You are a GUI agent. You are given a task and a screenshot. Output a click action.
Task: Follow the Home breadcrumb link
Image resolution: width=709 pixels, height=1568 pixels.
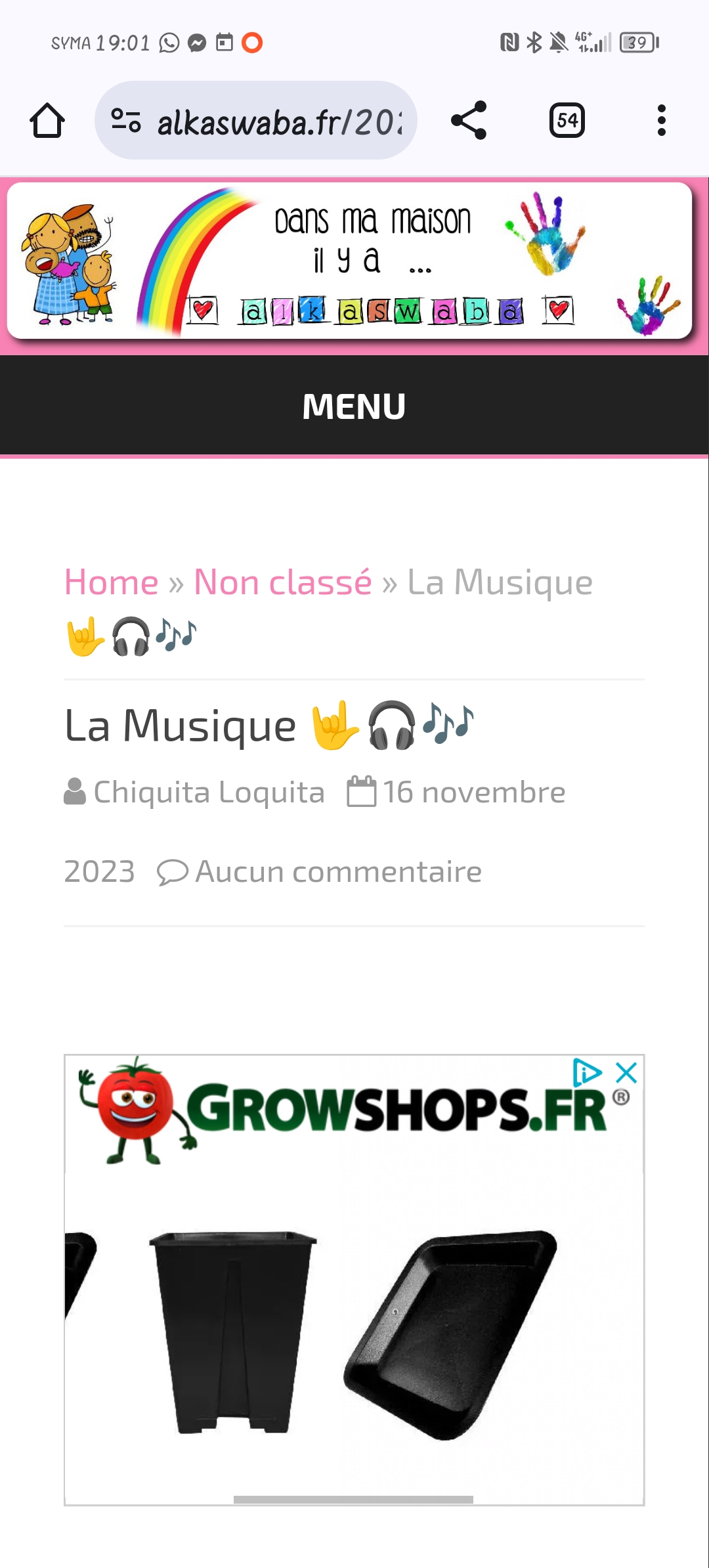click(x=112, y=582)
